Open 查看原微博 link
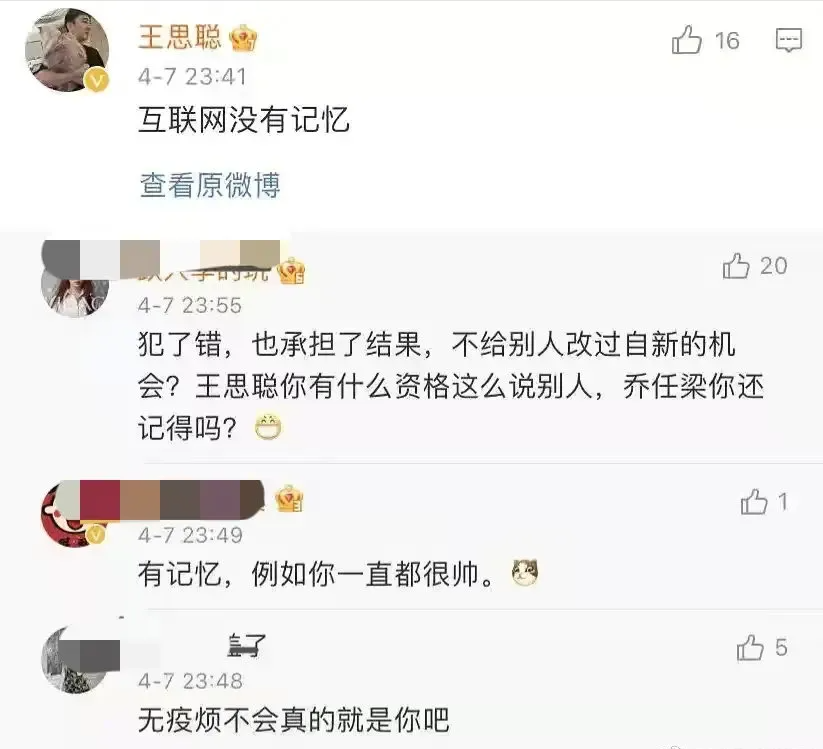 [209, 185]
